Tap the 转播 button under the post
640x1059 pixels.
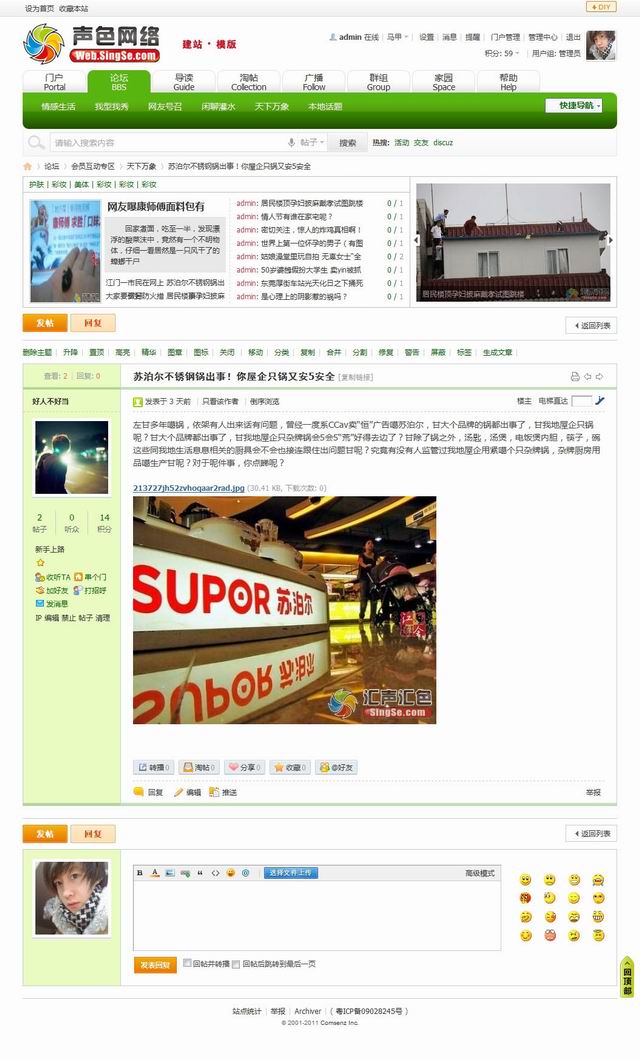[x=154, y=767]
